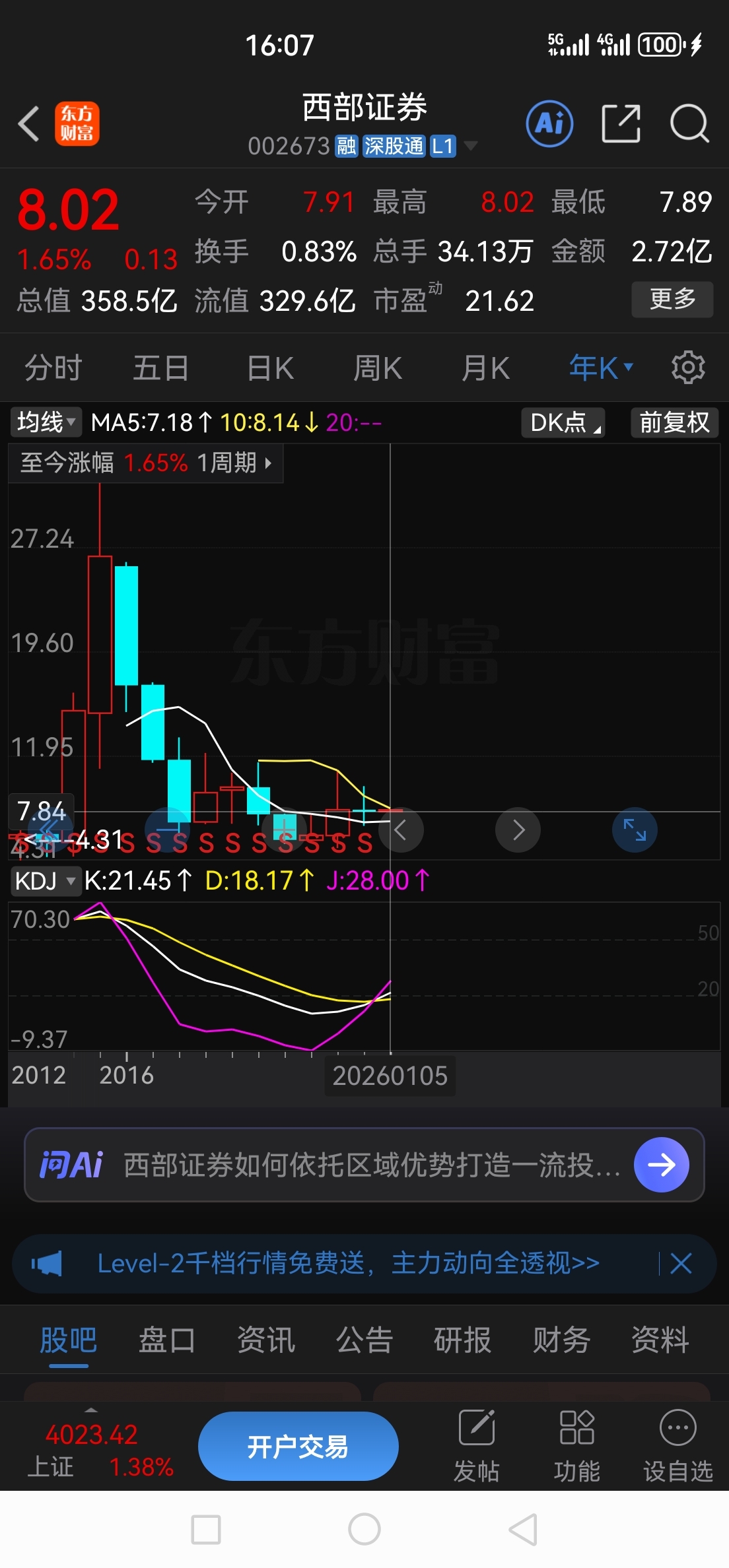Viewport: 729px width, 1568px height.
Task: Open the 均线 indicator dropdown
Action: pyautogui.click(x=46, y=422)
